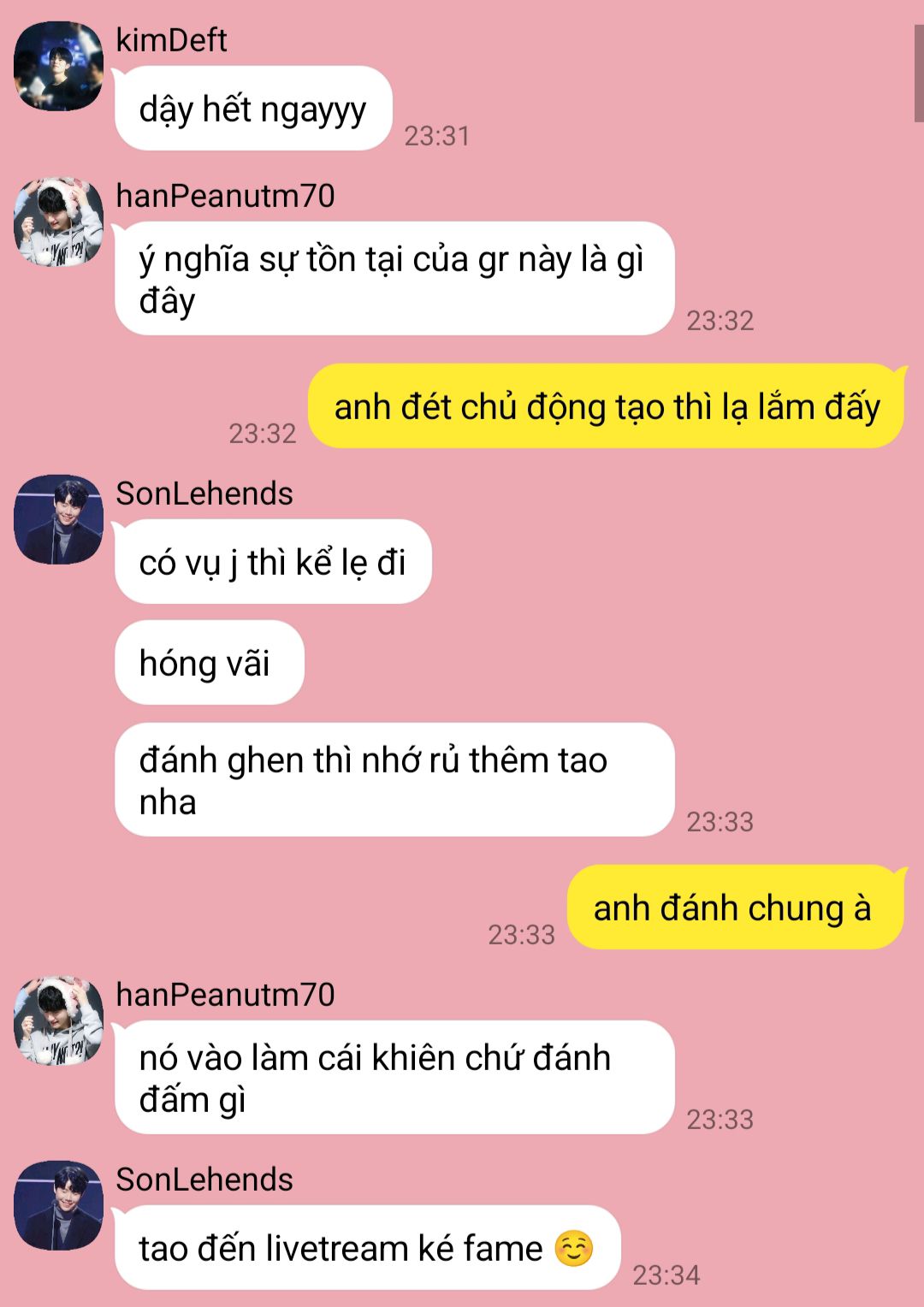Screen dimensions: 924x1307
Task: Open hanPeanutm70's avatar beside 'nó vào làm cái khiên' message
Action: click(x=58, y=1021)
